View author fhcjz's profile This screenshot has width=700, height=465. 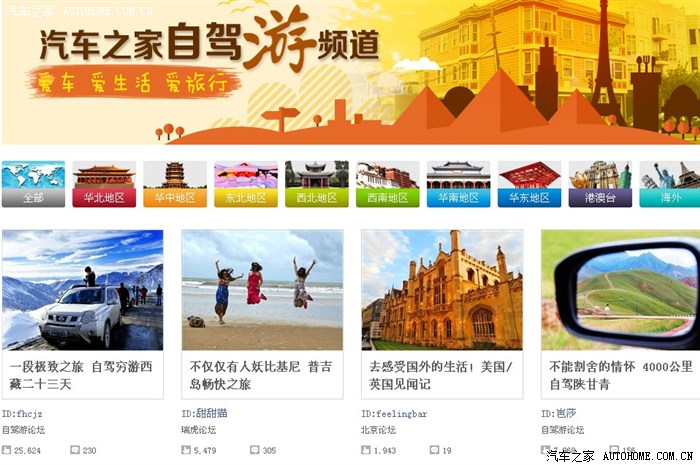(x=30, y=413)
